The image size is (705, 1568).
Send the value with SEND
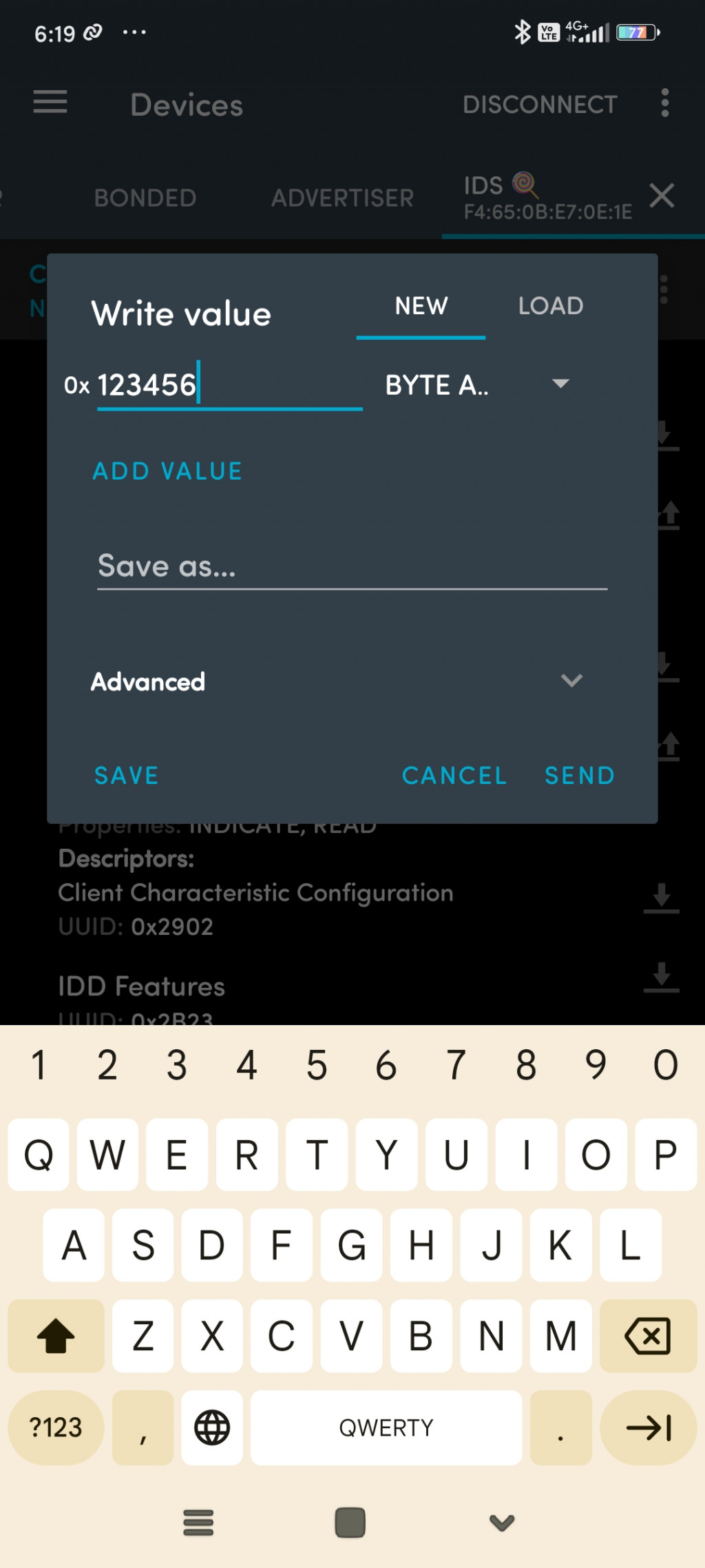click(580, 775)
